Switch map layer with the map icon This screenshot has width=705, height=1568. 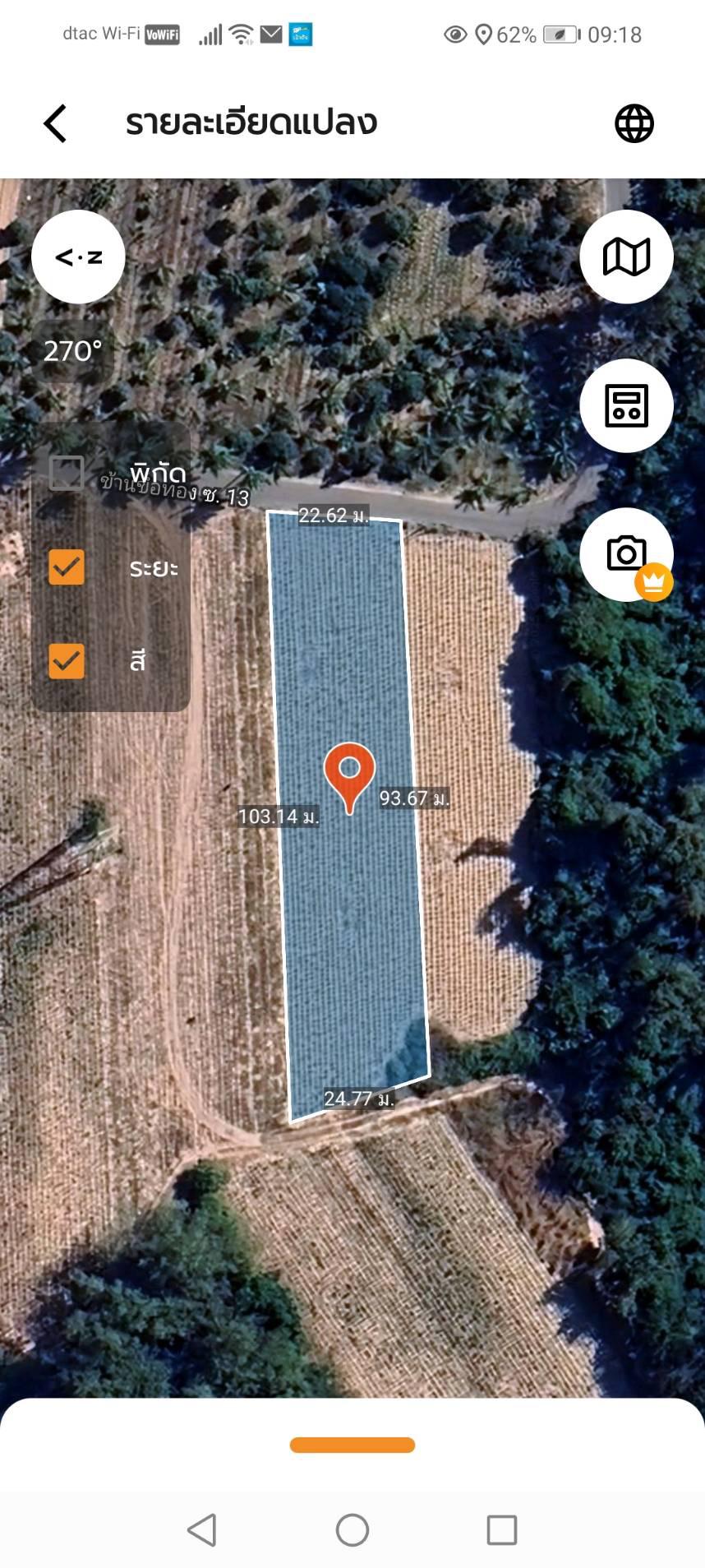(x=626, y=257)
